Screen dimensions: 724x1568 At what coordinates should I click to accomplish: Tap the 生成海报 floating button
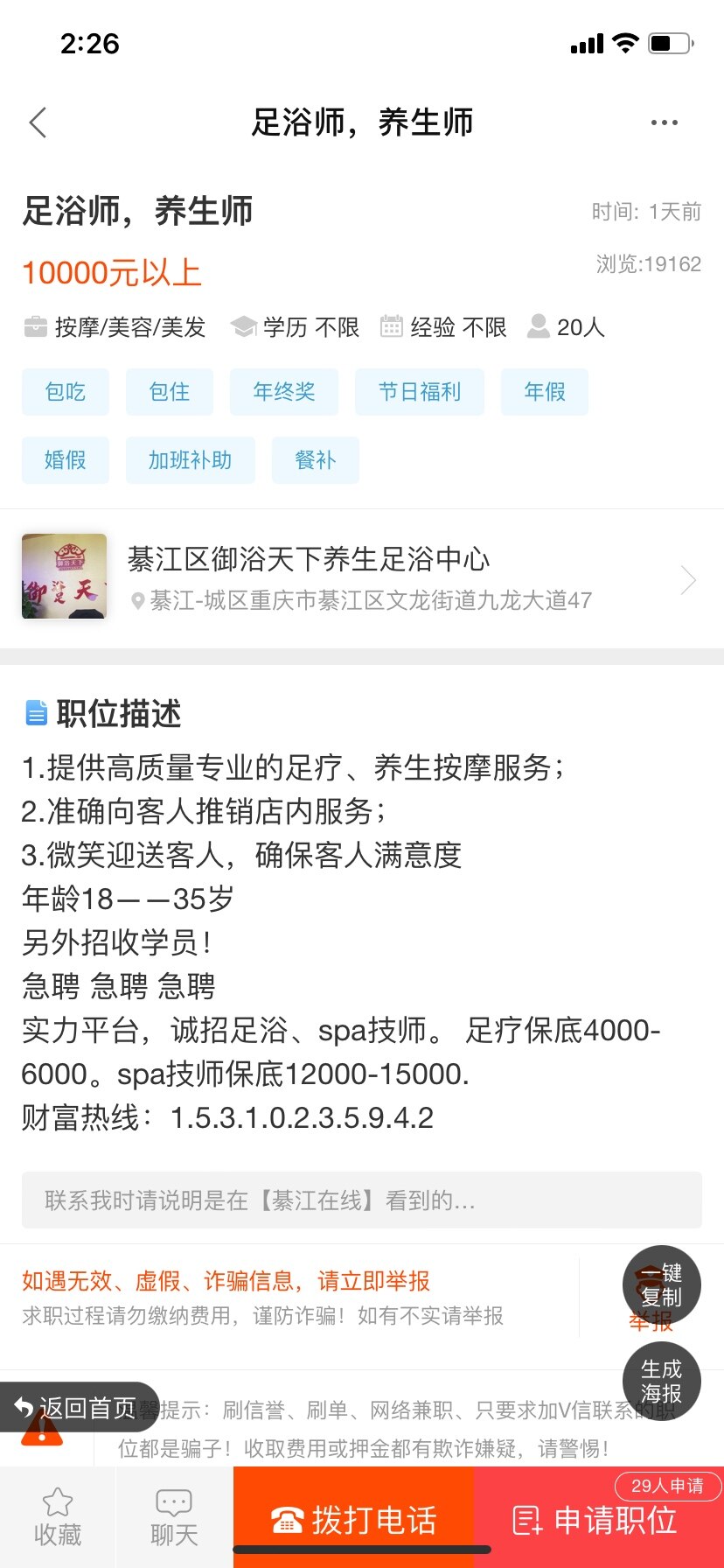click(x=662, y=1381)
